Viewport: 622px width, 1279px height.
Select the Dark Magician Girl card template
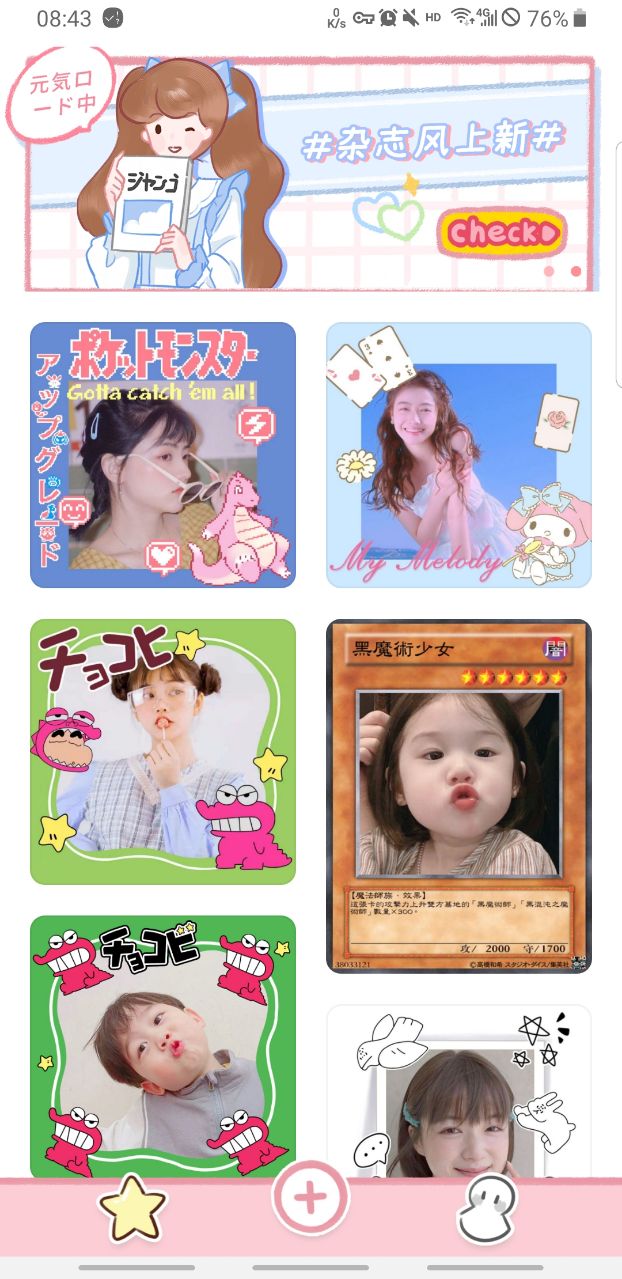pyautogui.click(x=459, y=795)
